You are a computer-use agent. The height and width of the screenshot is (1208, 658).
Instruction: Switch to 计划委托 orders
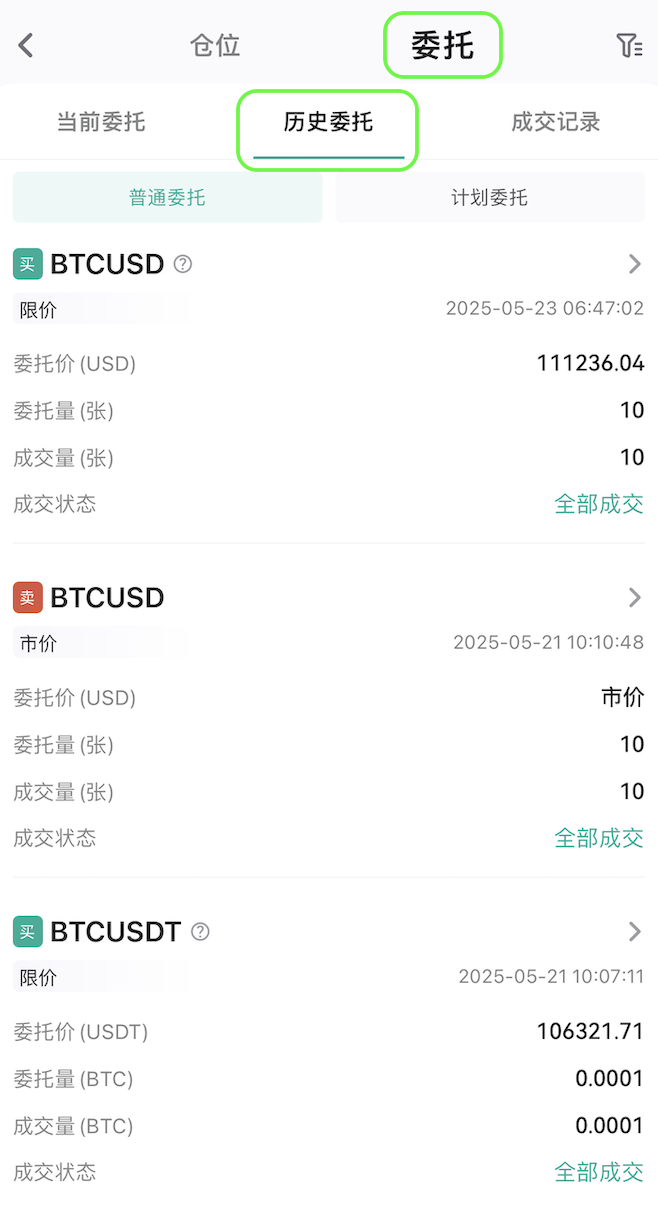coord(489,197)
